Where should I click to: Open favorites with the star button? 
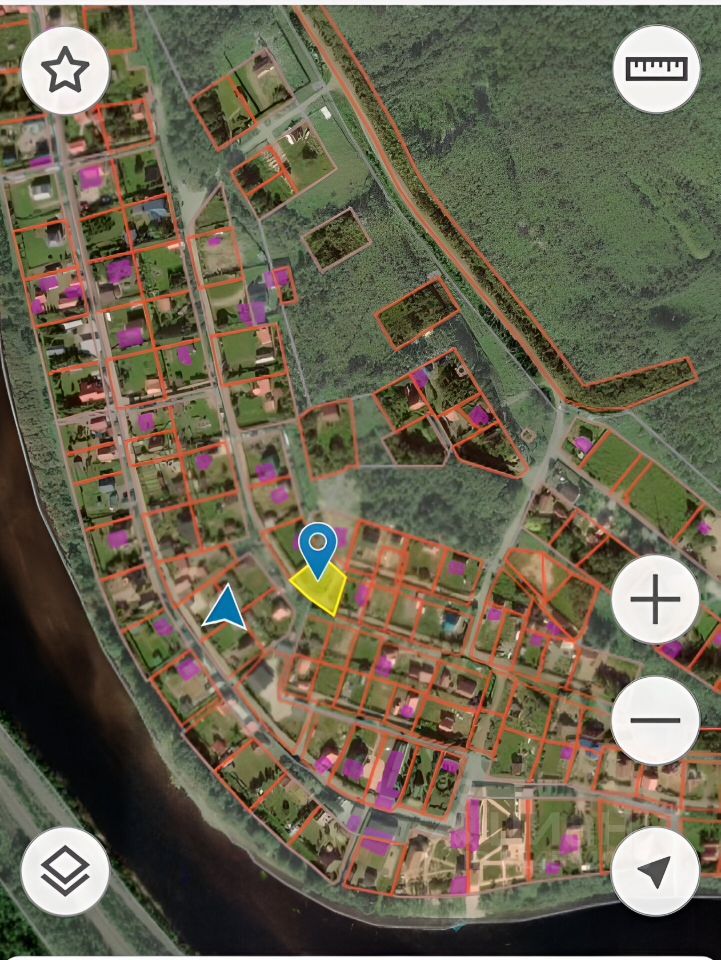[x=65, y=70]
